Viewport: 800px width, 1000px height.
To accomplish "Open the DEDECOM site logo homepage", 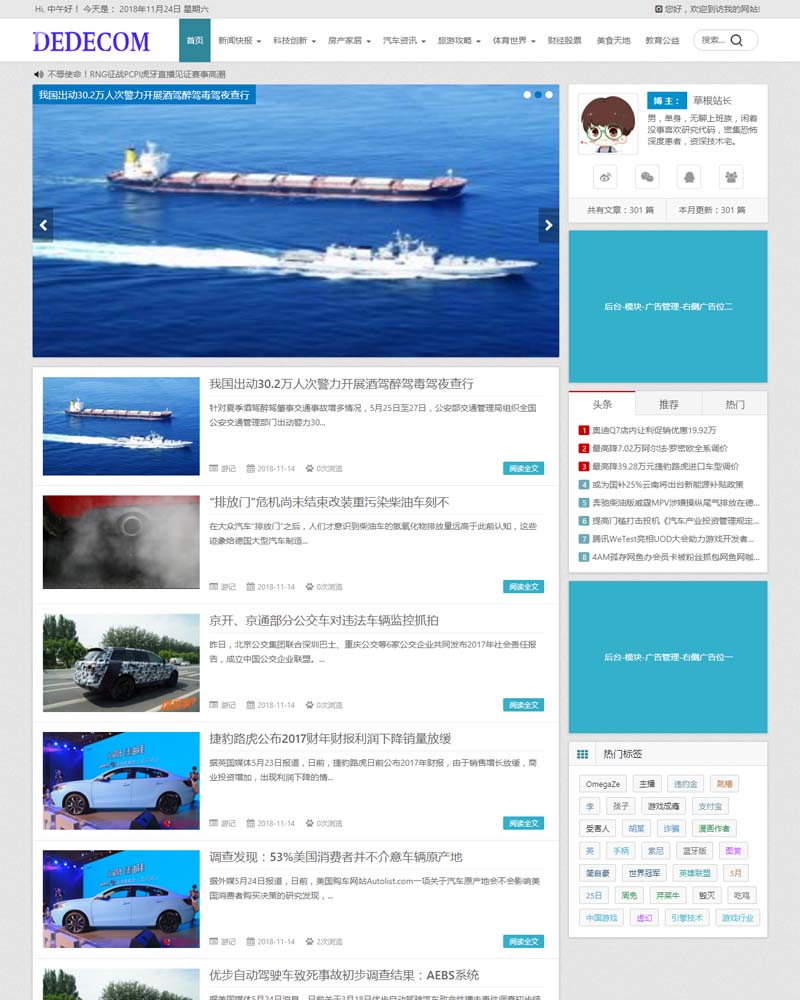I will (91, 42).
